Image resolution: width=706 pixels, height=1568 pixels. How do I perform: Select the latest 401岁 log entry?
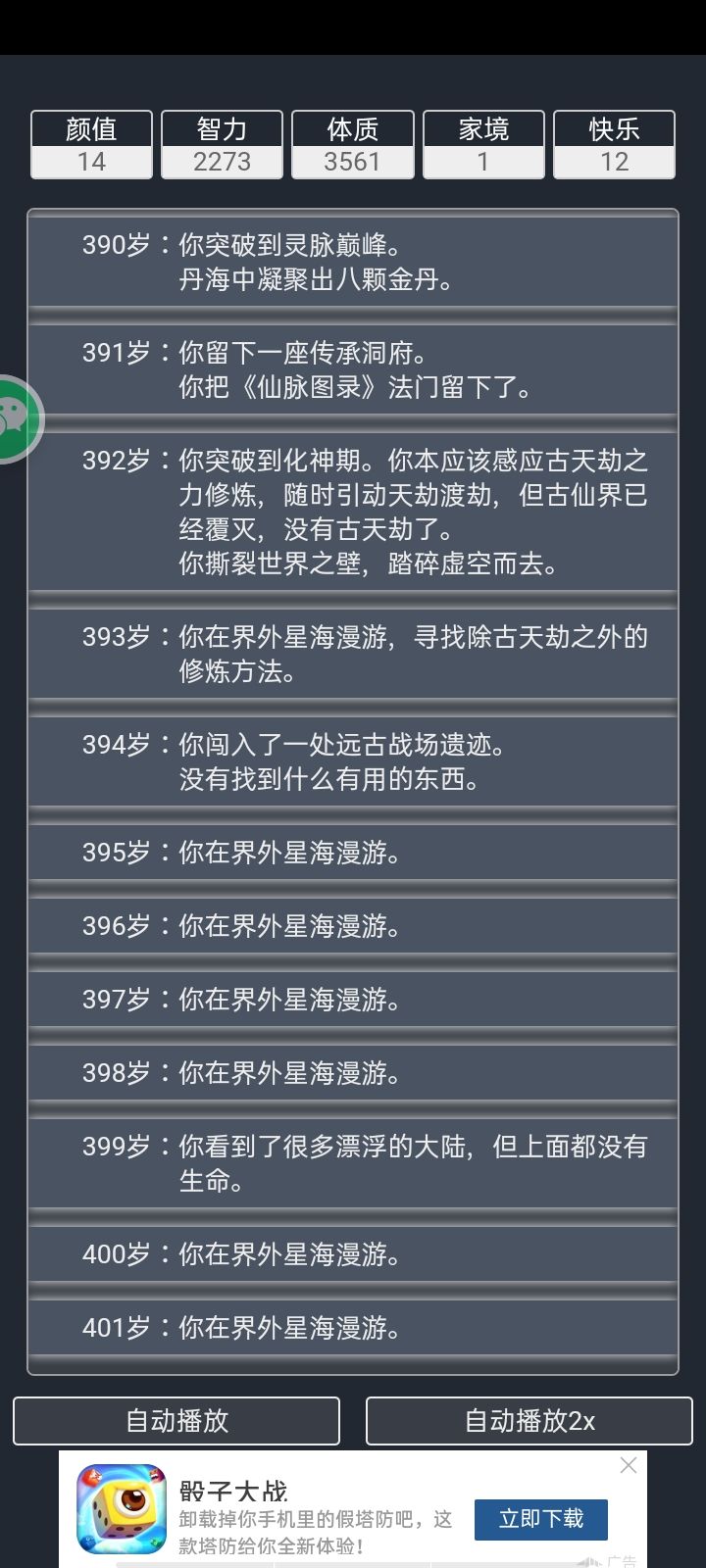pos(353,1329)
